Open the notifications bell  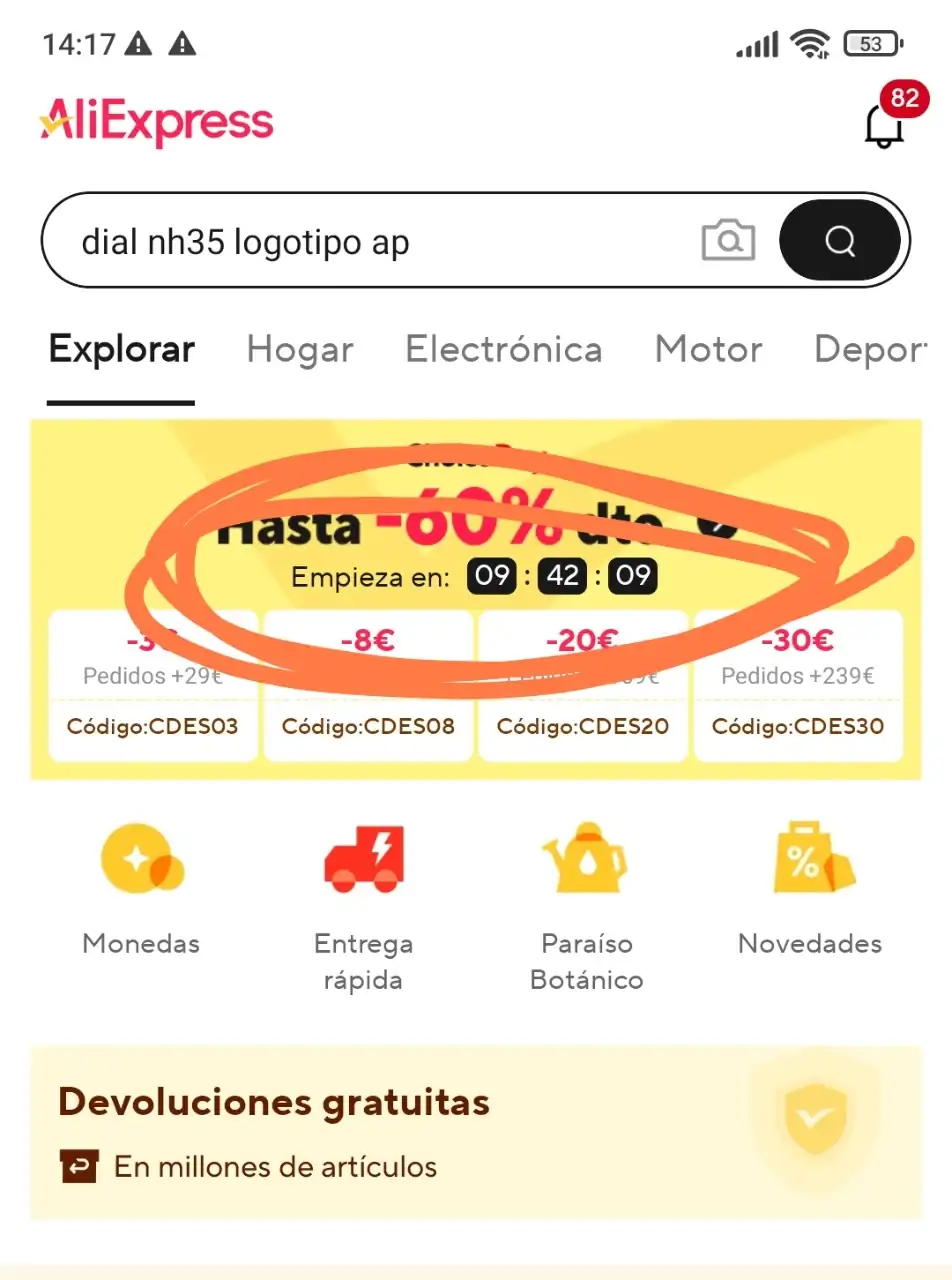[883, 124]
